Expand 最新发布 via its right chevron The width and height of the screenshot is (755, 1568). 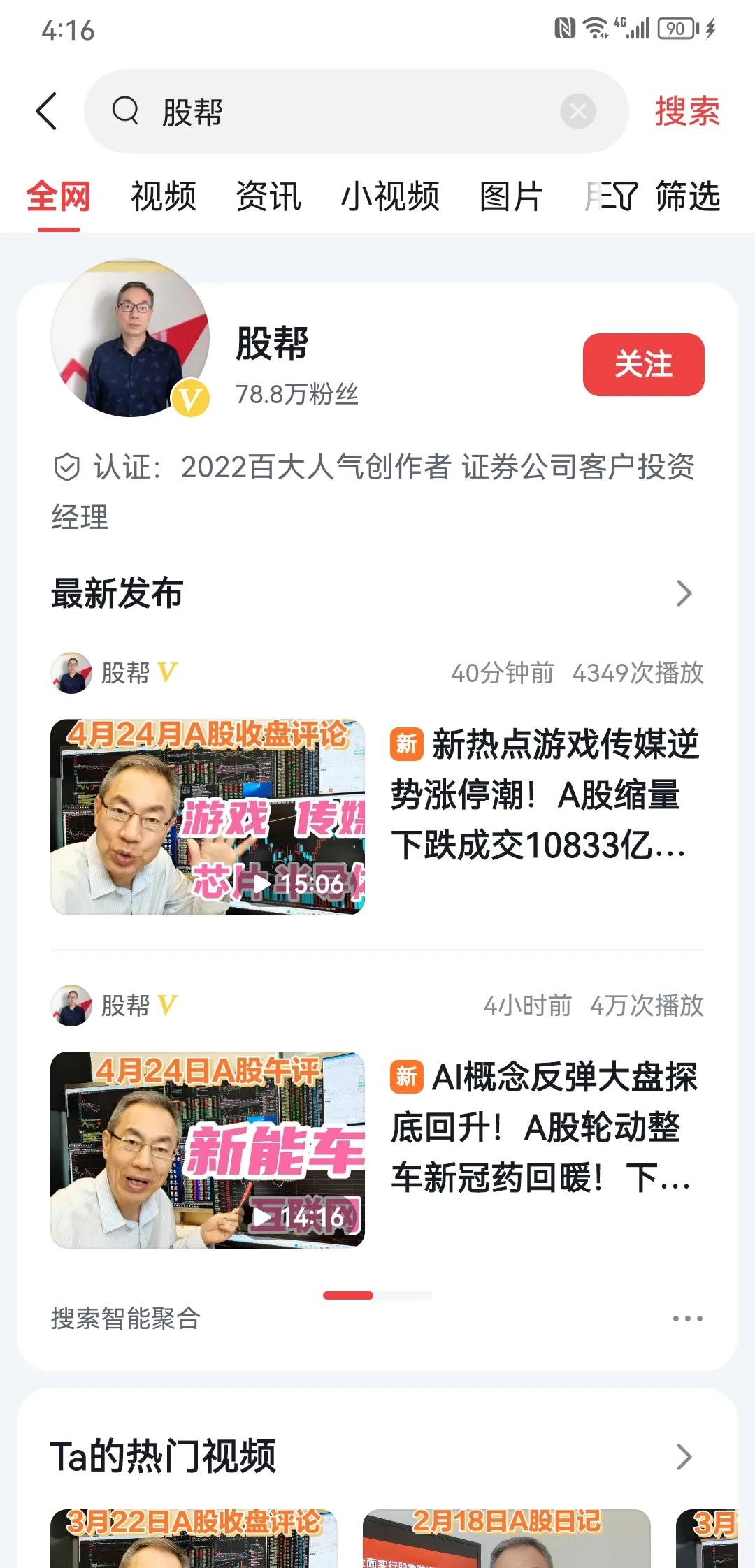coord(686,594)
